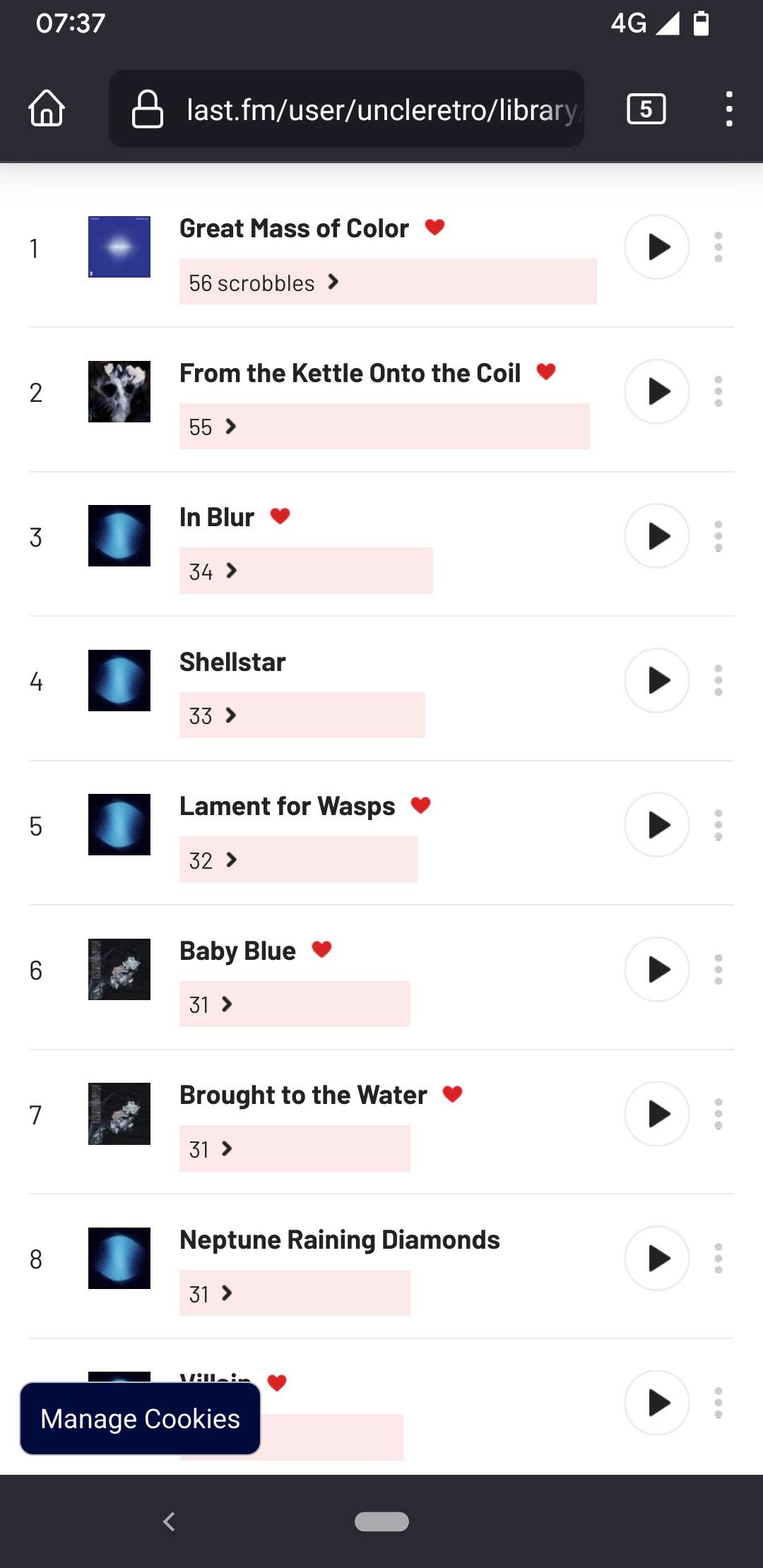
Task: Open album art for Great Mass of Color
Action: click(119, 247)
